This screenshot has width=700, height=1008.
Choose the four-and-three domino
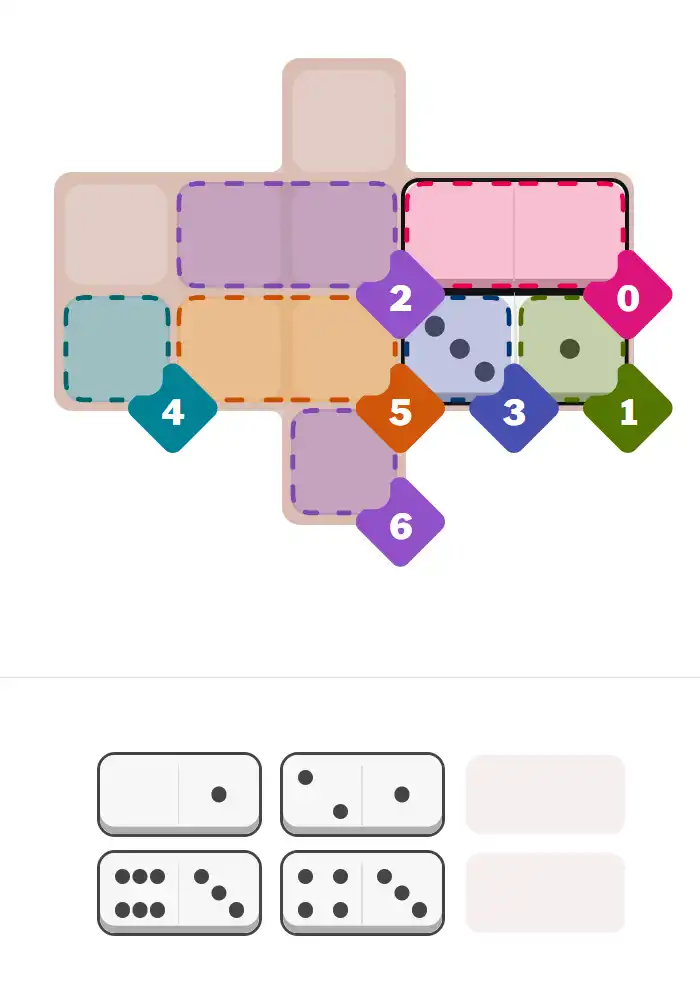pos(362,892)
